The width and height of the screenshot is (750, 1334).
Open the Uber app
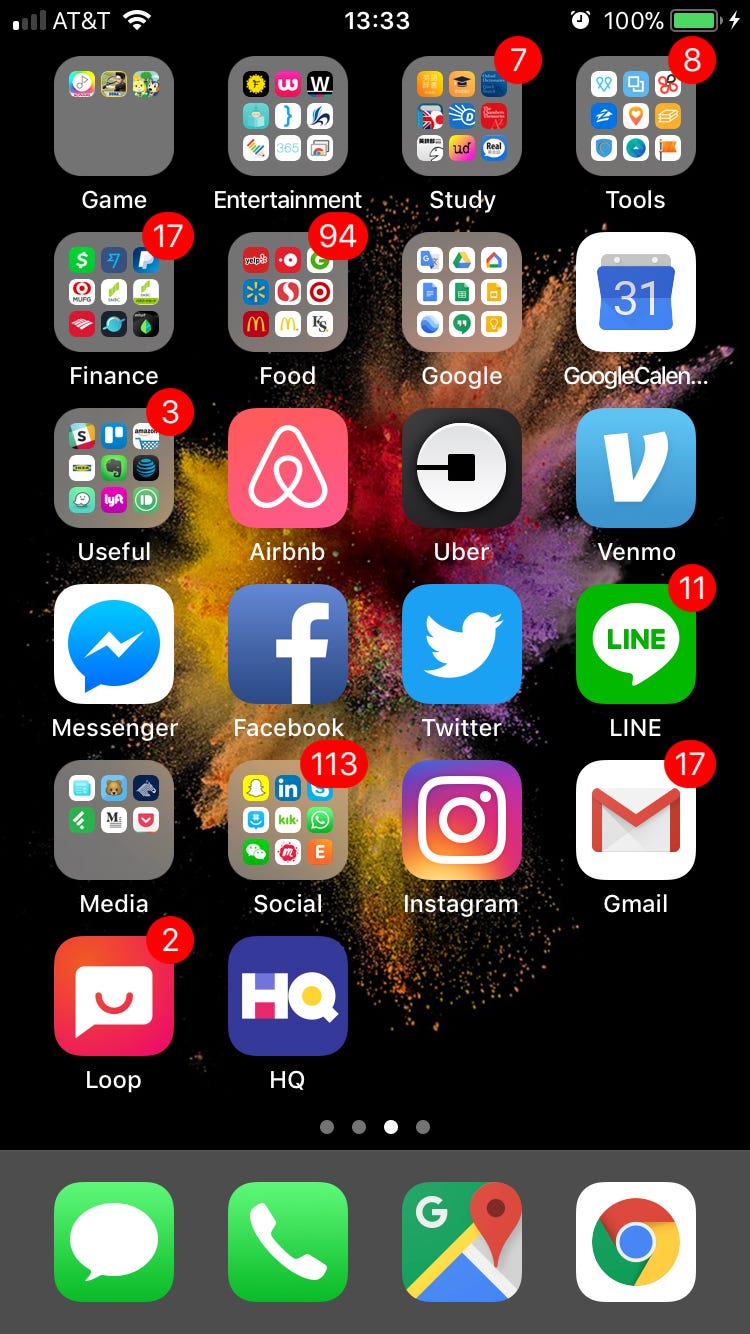point(462,468)
